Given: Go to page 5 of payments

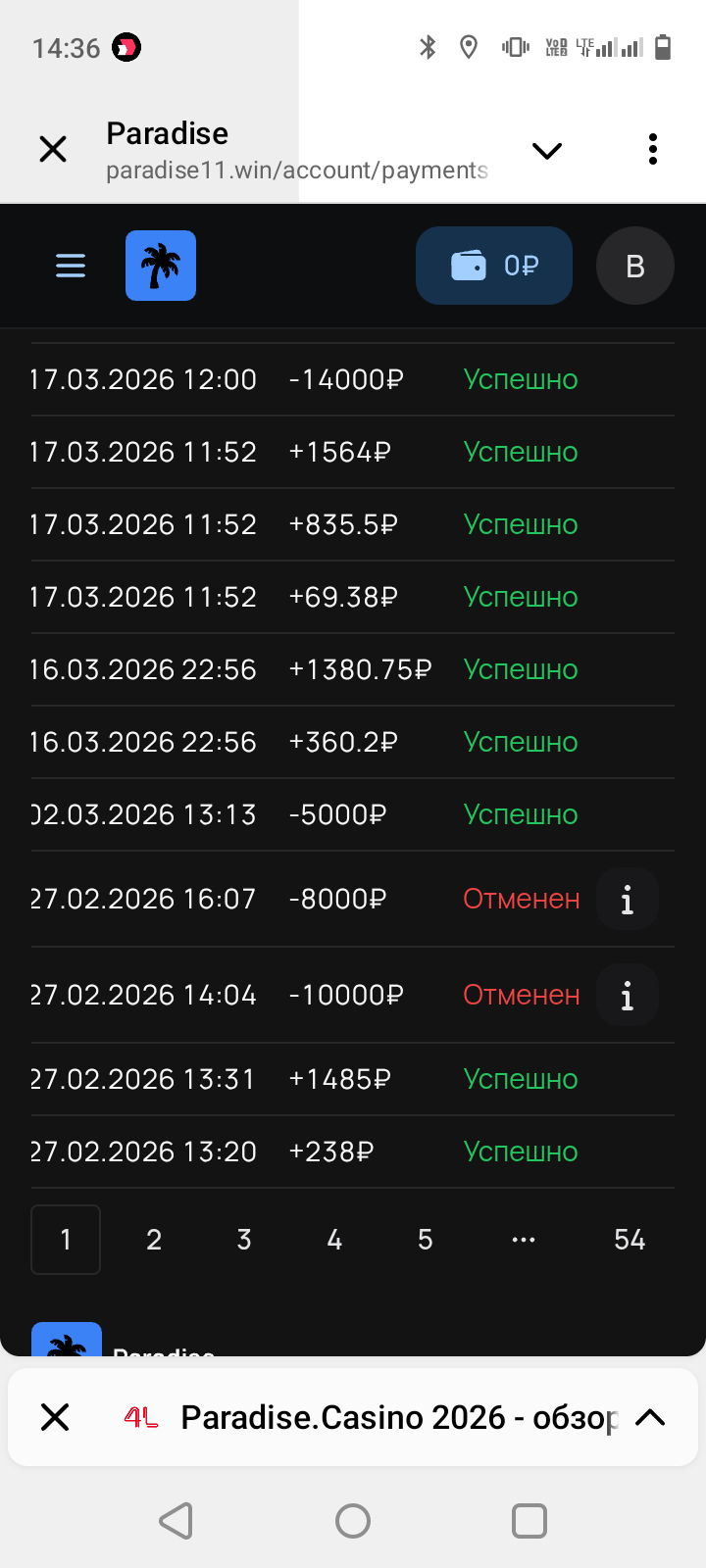Looking at the screenshot, I should click(425, 1240).
